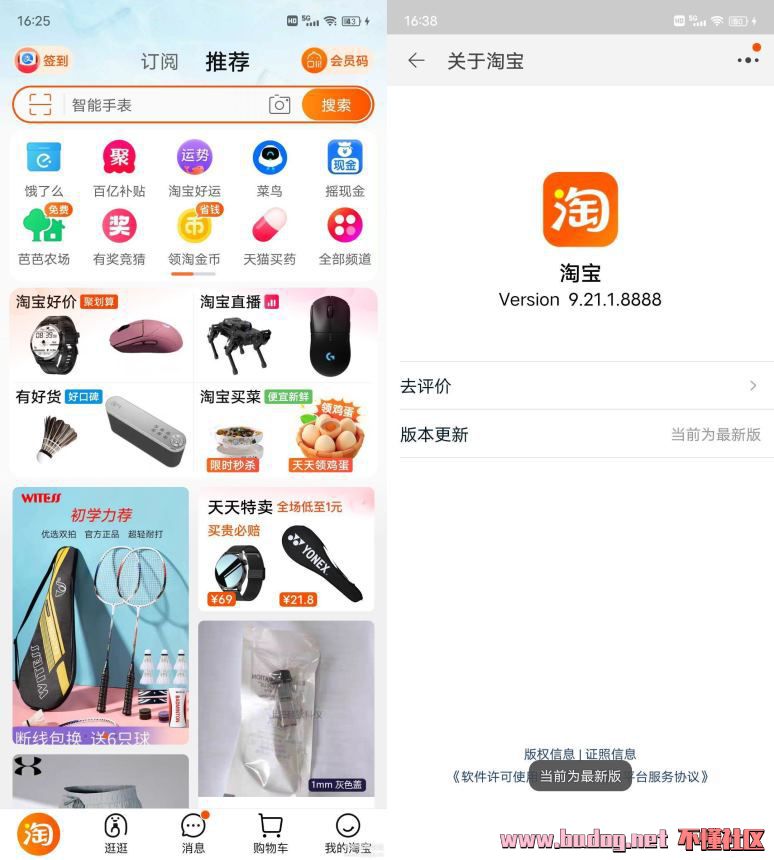Open the 购物车 cart tab
The width and height of the screenshot is (774, 860).
270,833
